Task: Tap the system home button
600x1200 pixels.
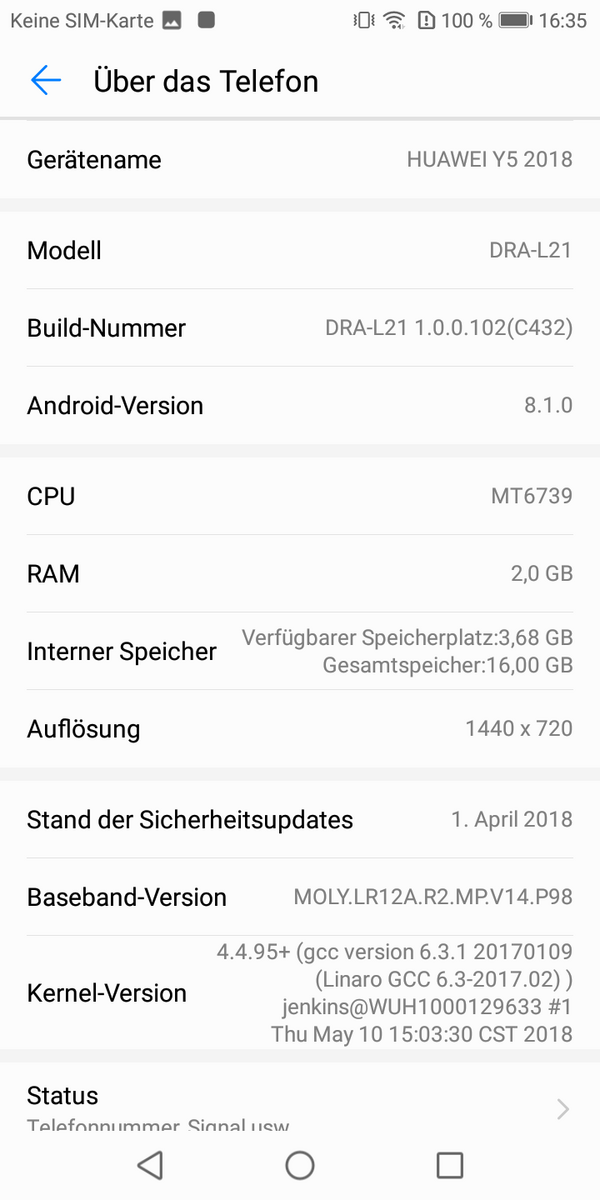Action: 300,1165
